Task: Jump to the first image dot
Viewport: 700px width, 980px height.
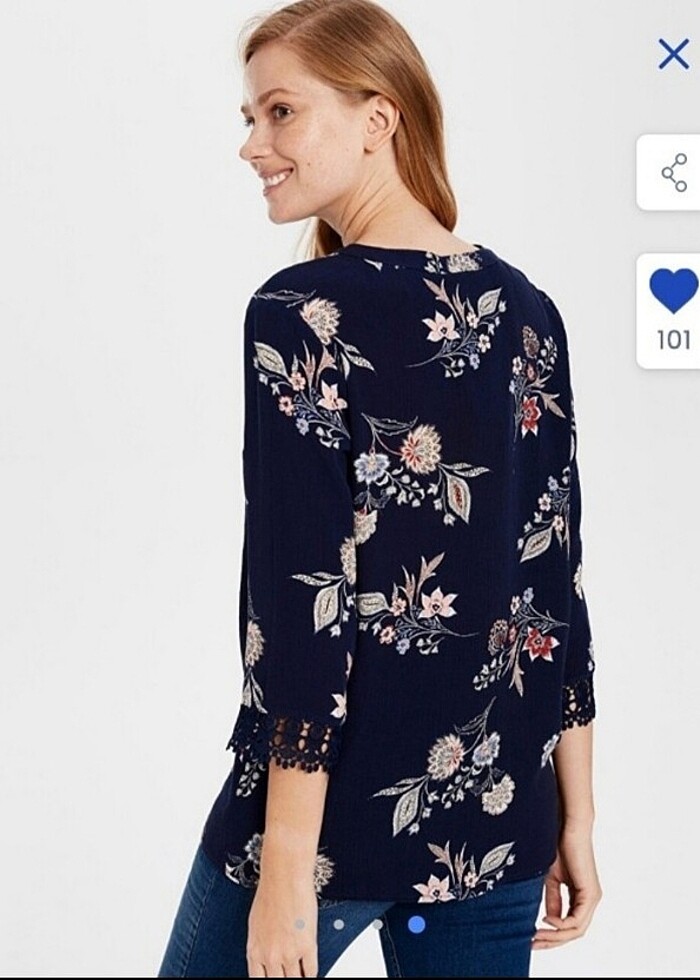Action: pos(299,924)
